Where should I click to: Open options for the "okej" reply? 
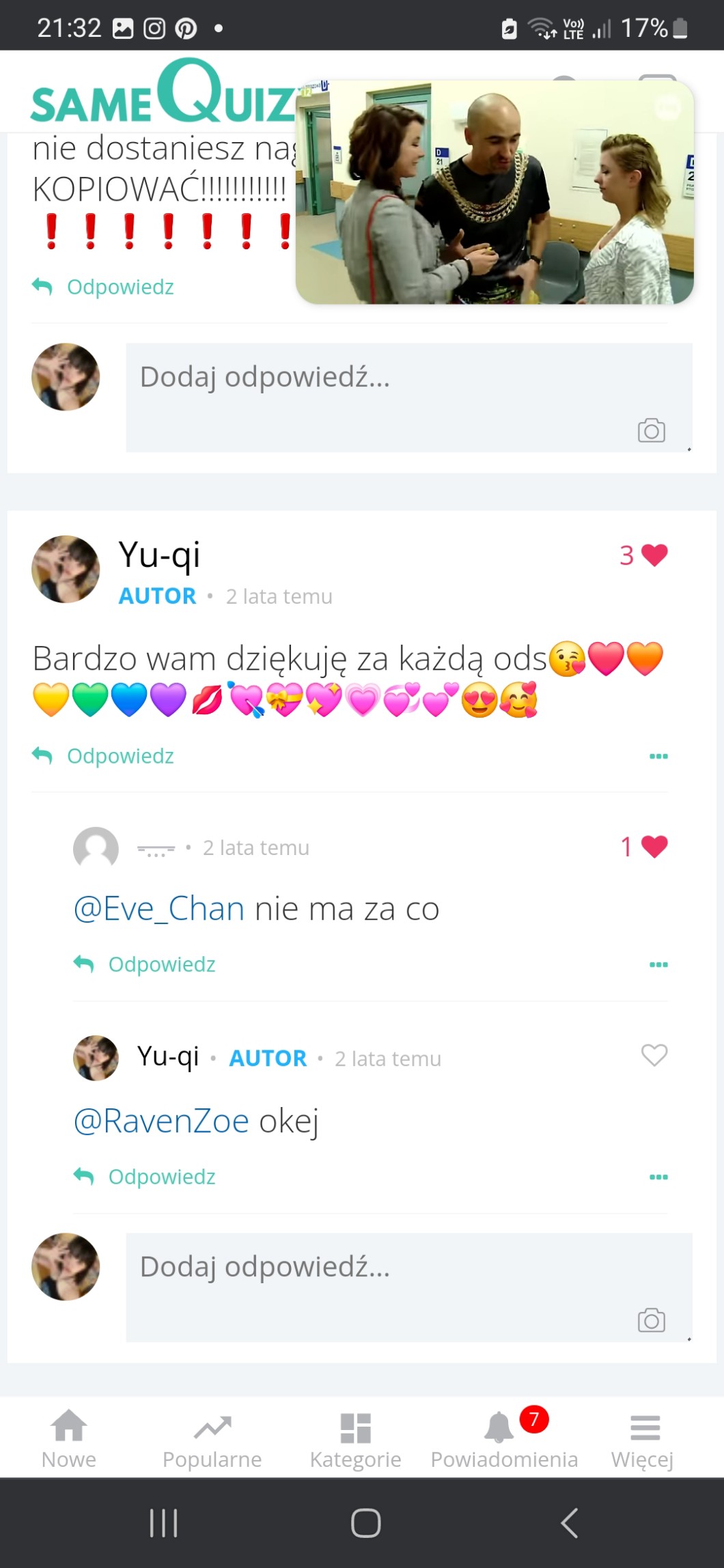[658, 1177]
